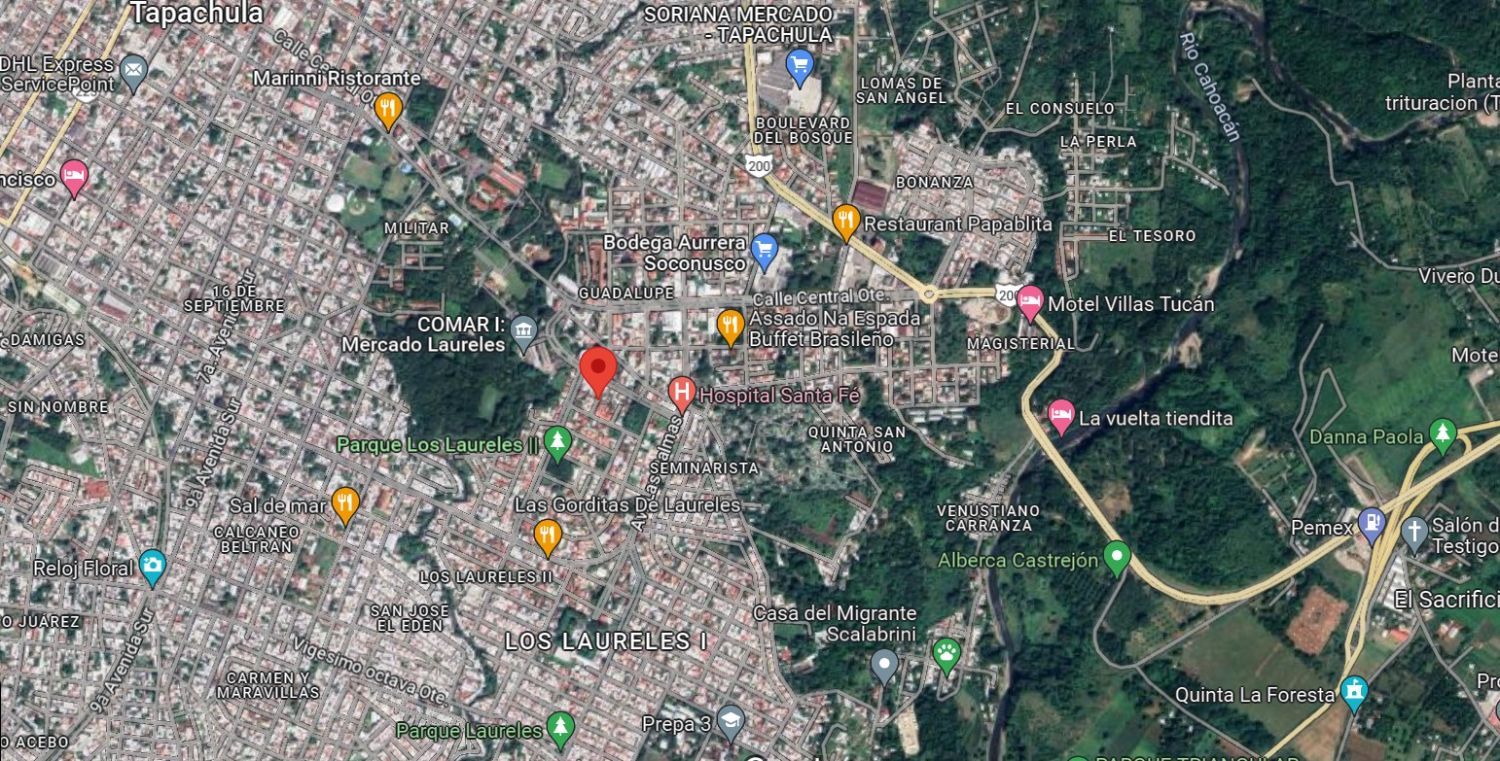Tap Marinni Ristorante restaurant pin

pos(388,109)
